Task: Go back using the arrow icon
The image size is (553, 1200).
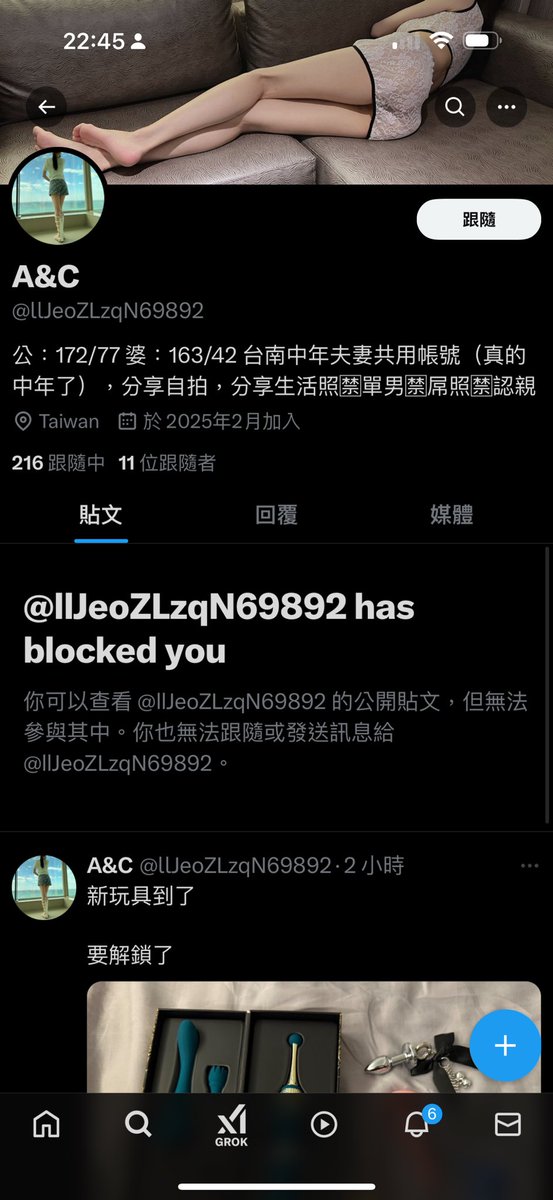Action: (46, 107)
